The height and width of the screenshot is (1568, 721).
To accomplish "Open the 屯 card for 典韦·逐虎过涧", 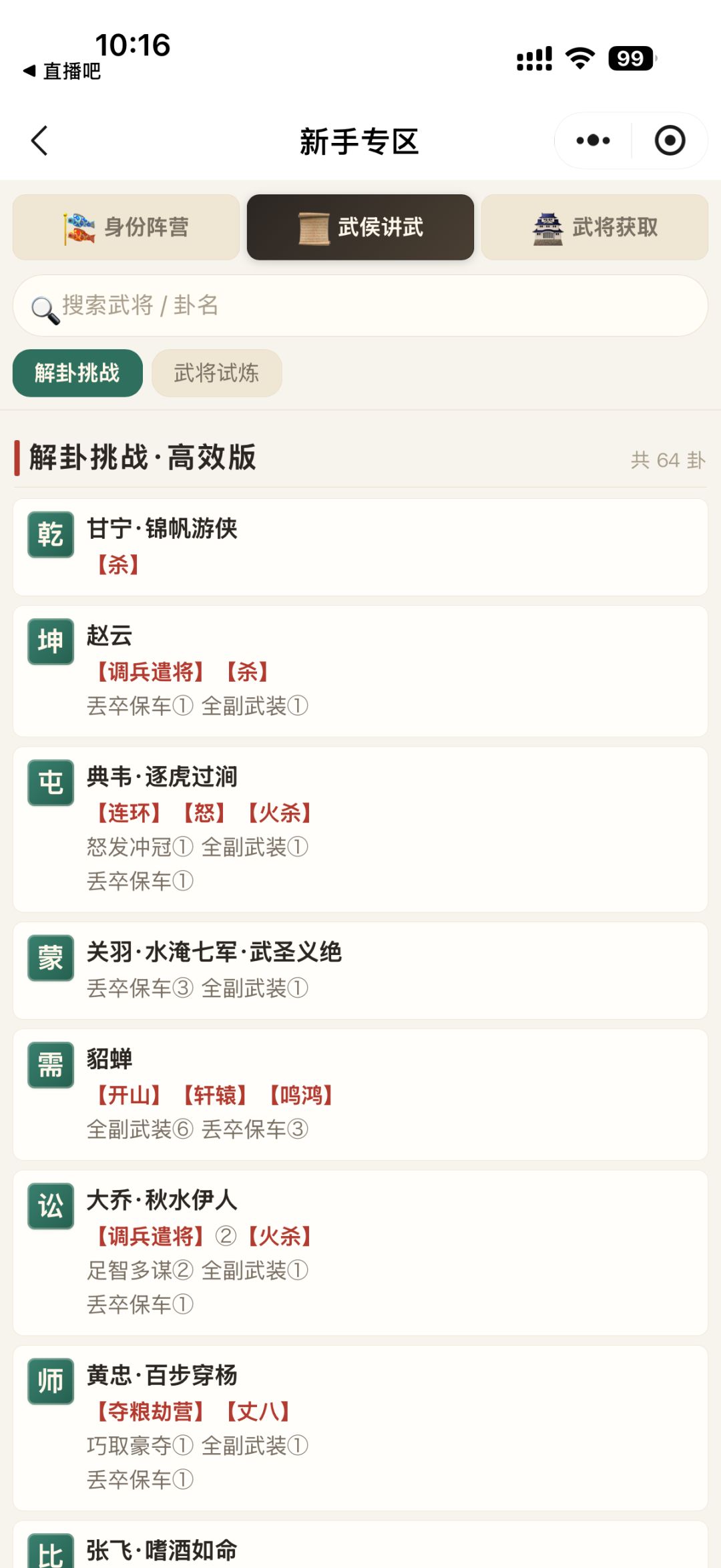I will click(360, 829).
